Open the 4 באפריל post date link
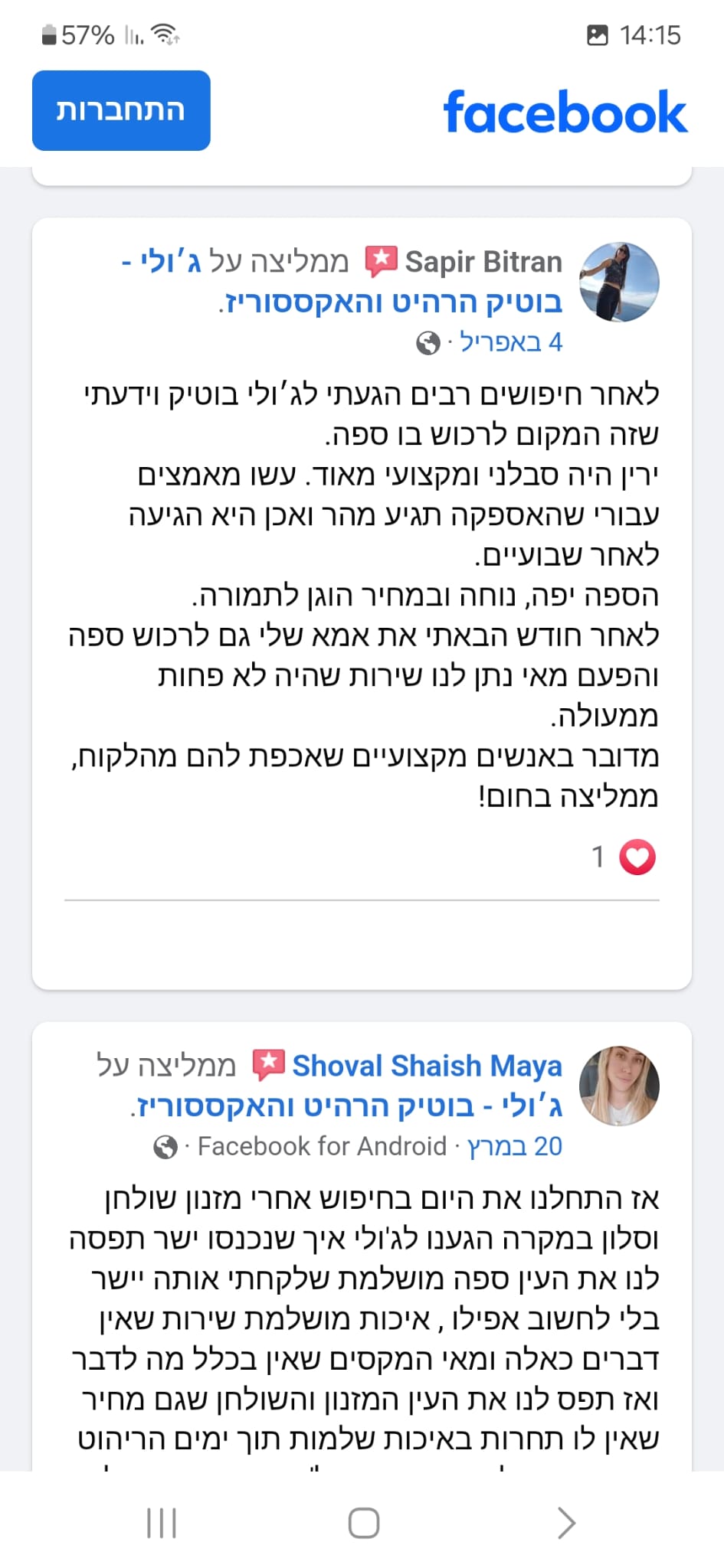Viewport: 724px width, 1568px height. 511,342
